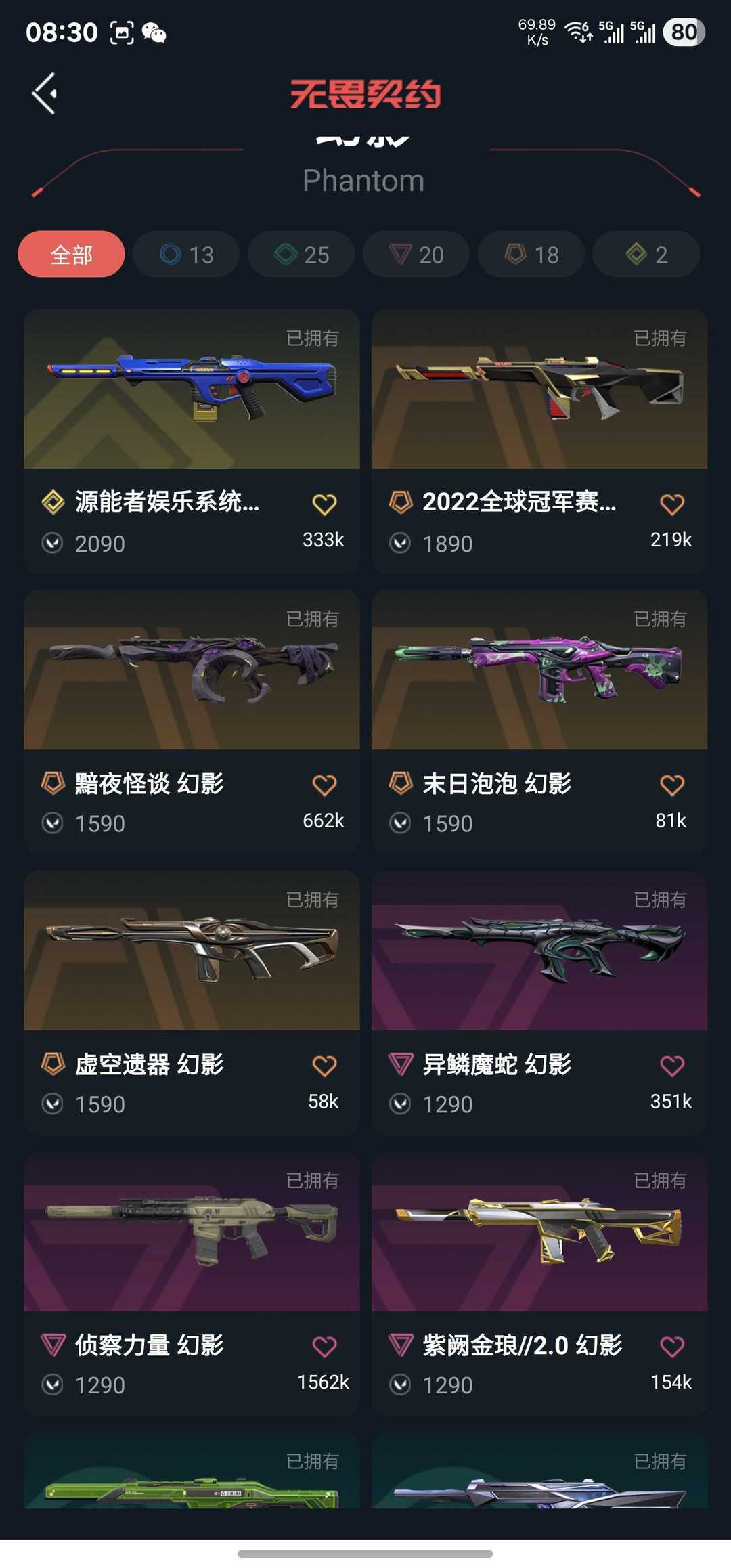This screenshot has height=1568, width=731.
Task: Like the 黯夜怪谈 幻影 skin
Action: (x=324, y=785)
